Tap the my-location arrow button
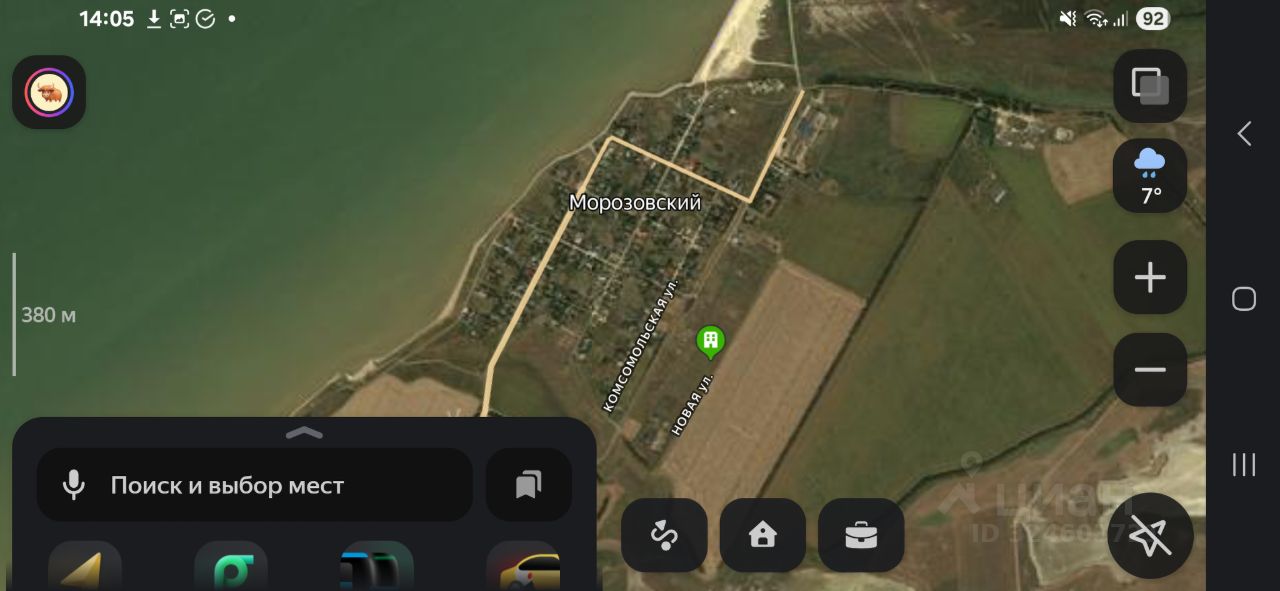The width and height of the screenshot is (1280, 591). (1150, 537)
